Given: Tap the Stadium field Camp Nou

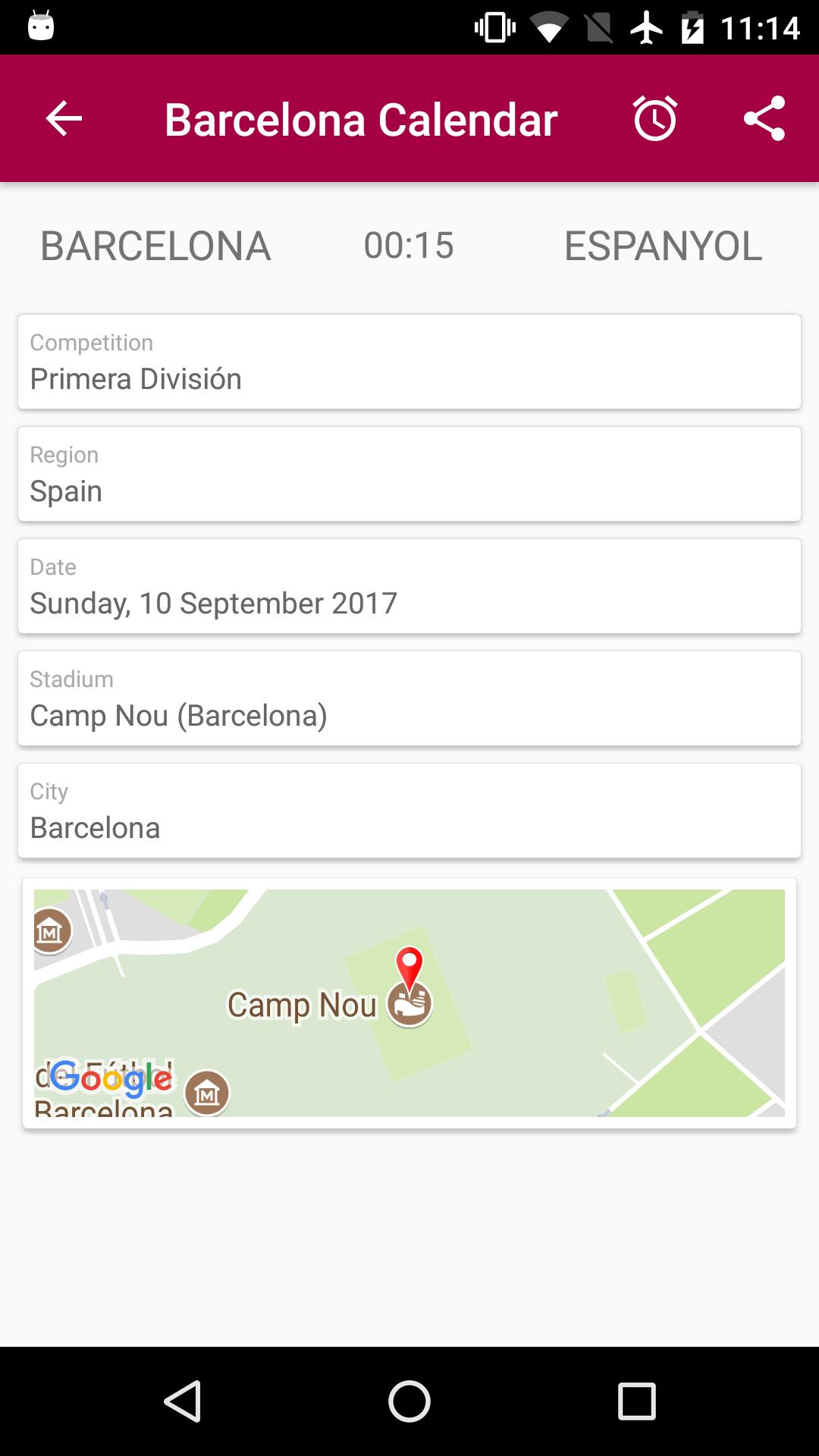Looking at the screenshot, I should tap(409, 698).
